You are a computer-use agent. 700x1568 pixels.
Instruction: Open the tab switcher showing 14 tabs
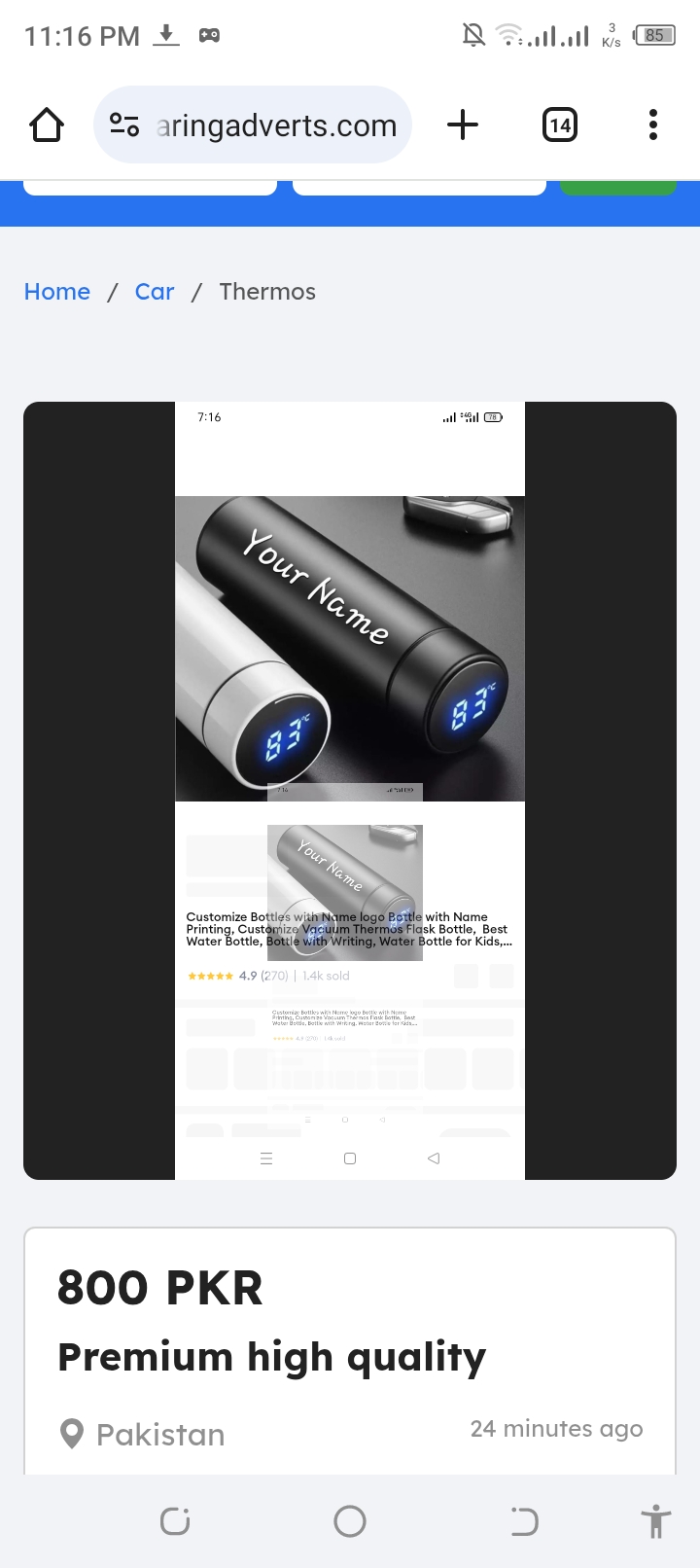(559, 125)
